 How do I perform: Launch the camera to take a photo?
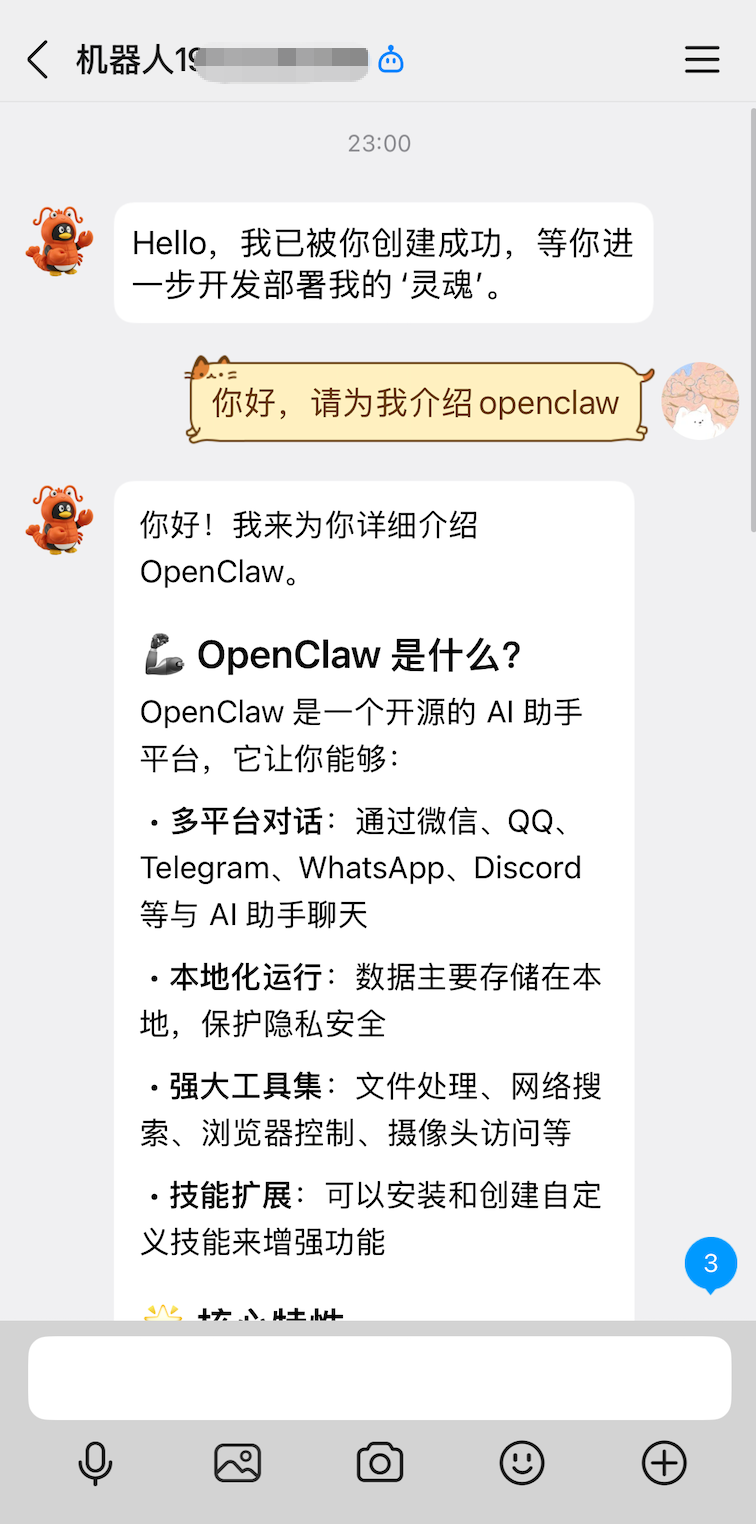[x=380, y=1464]
